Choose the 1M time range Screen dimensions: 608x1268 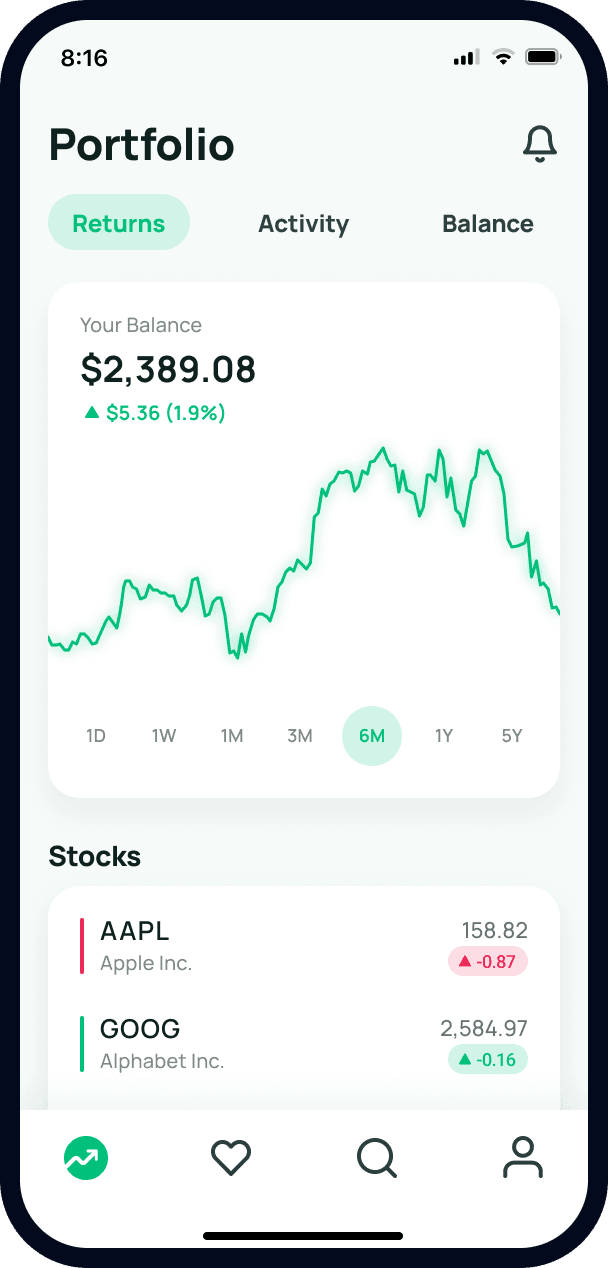pos(232,736)
